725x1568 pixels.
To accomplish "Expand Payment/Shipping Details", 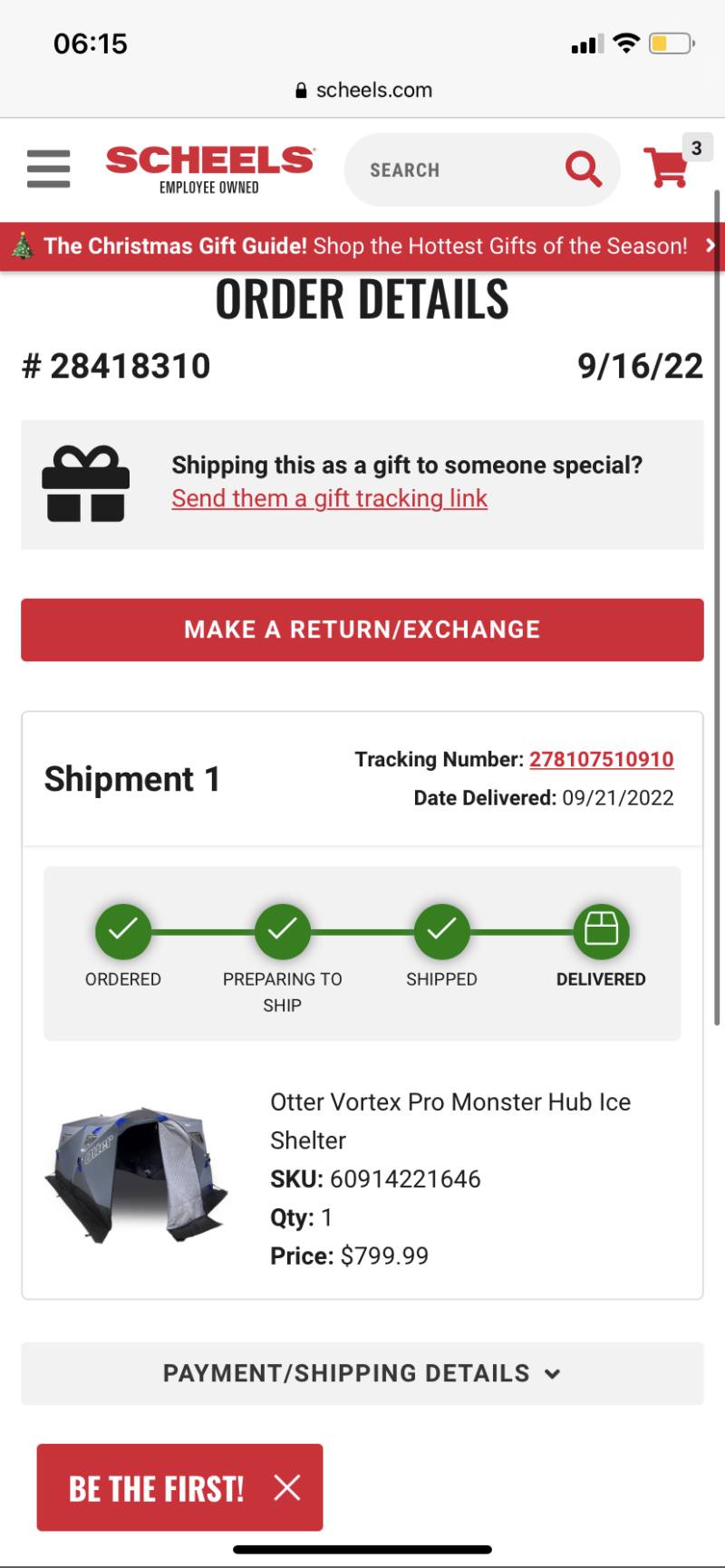I will point(362,1373).
